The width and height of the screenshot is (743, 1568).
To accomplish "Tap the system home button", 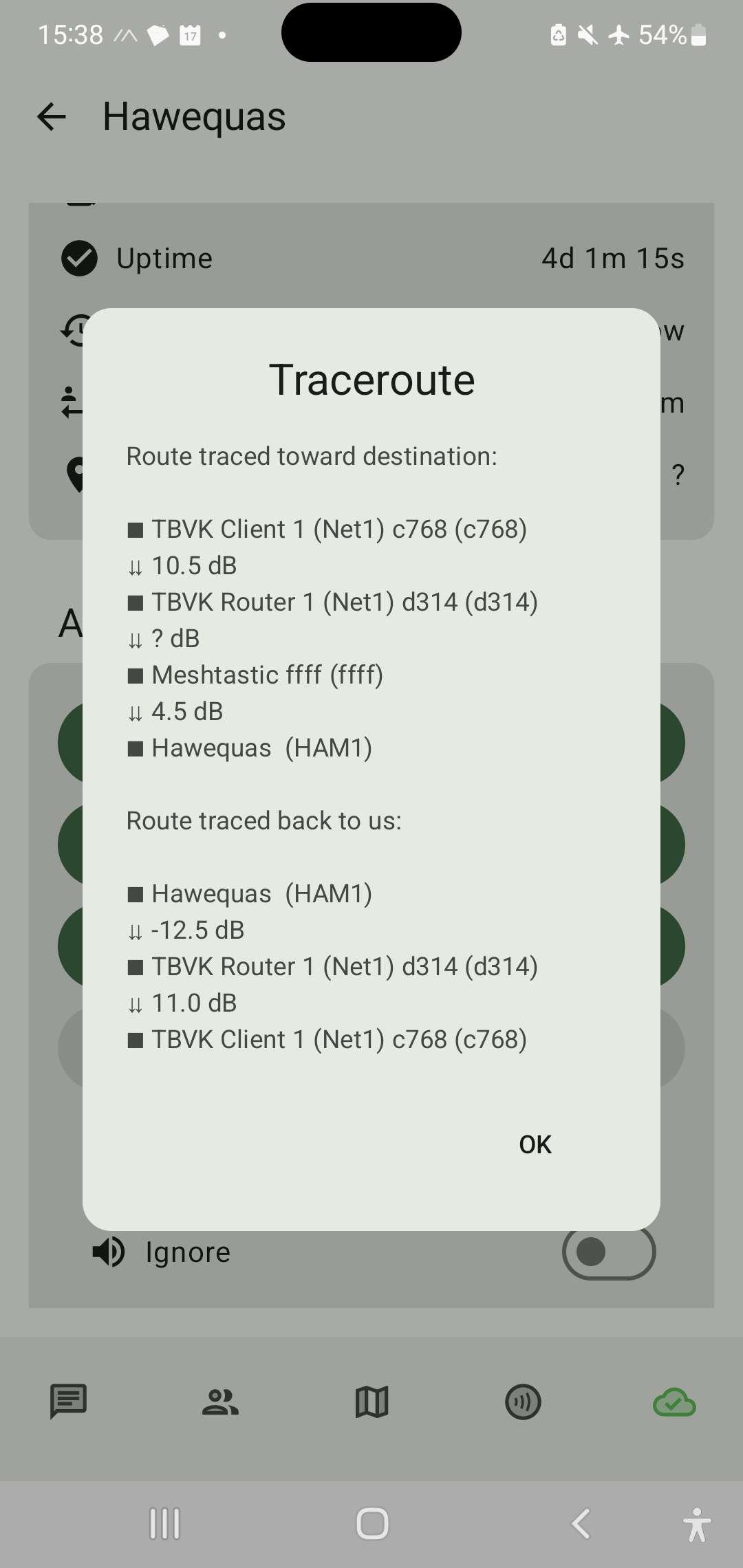I will (x=372, y=1523).
